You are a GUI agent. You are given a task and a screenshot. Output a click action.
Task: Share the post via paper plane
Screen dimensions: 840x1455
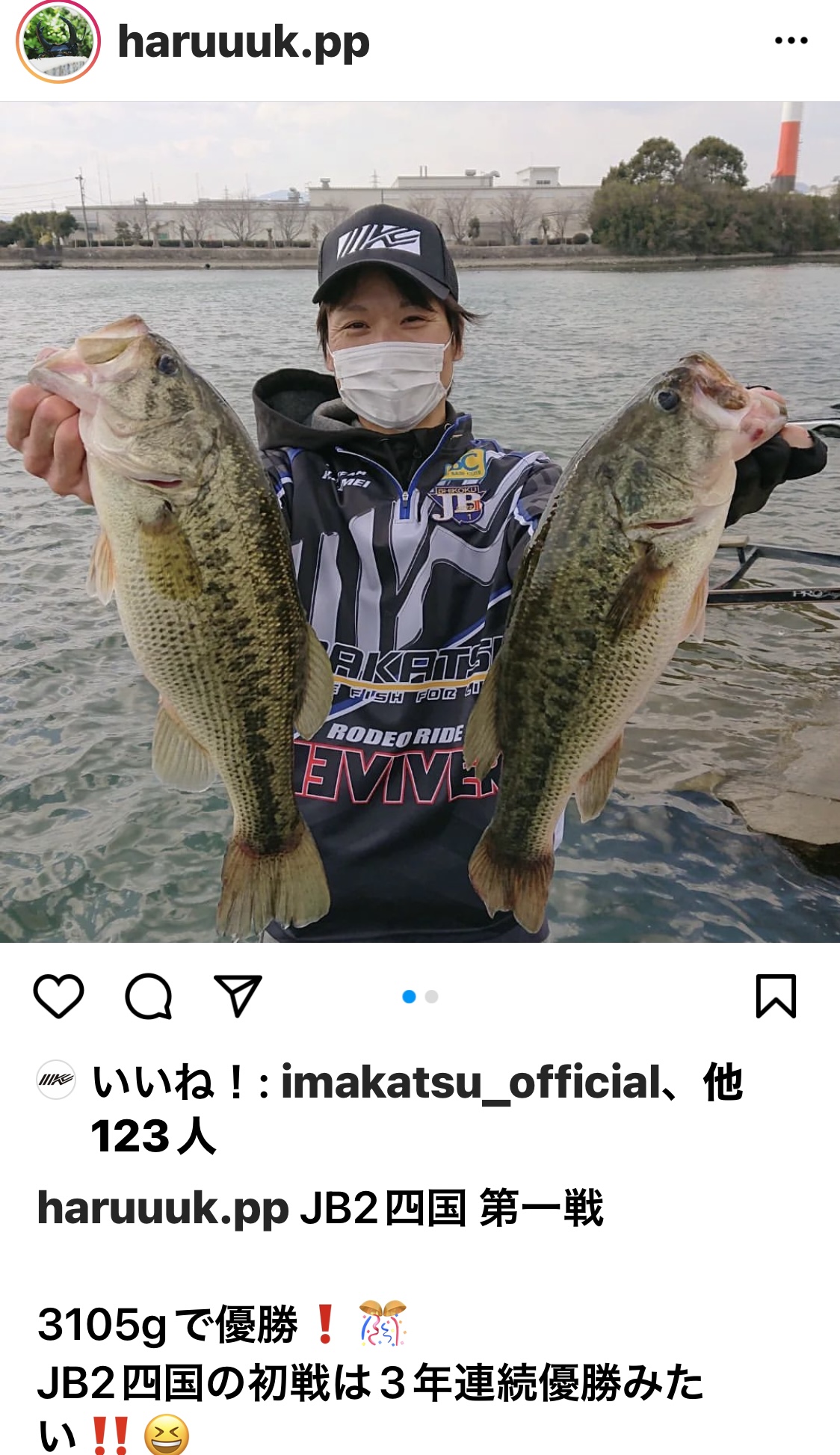pos(238,995)
